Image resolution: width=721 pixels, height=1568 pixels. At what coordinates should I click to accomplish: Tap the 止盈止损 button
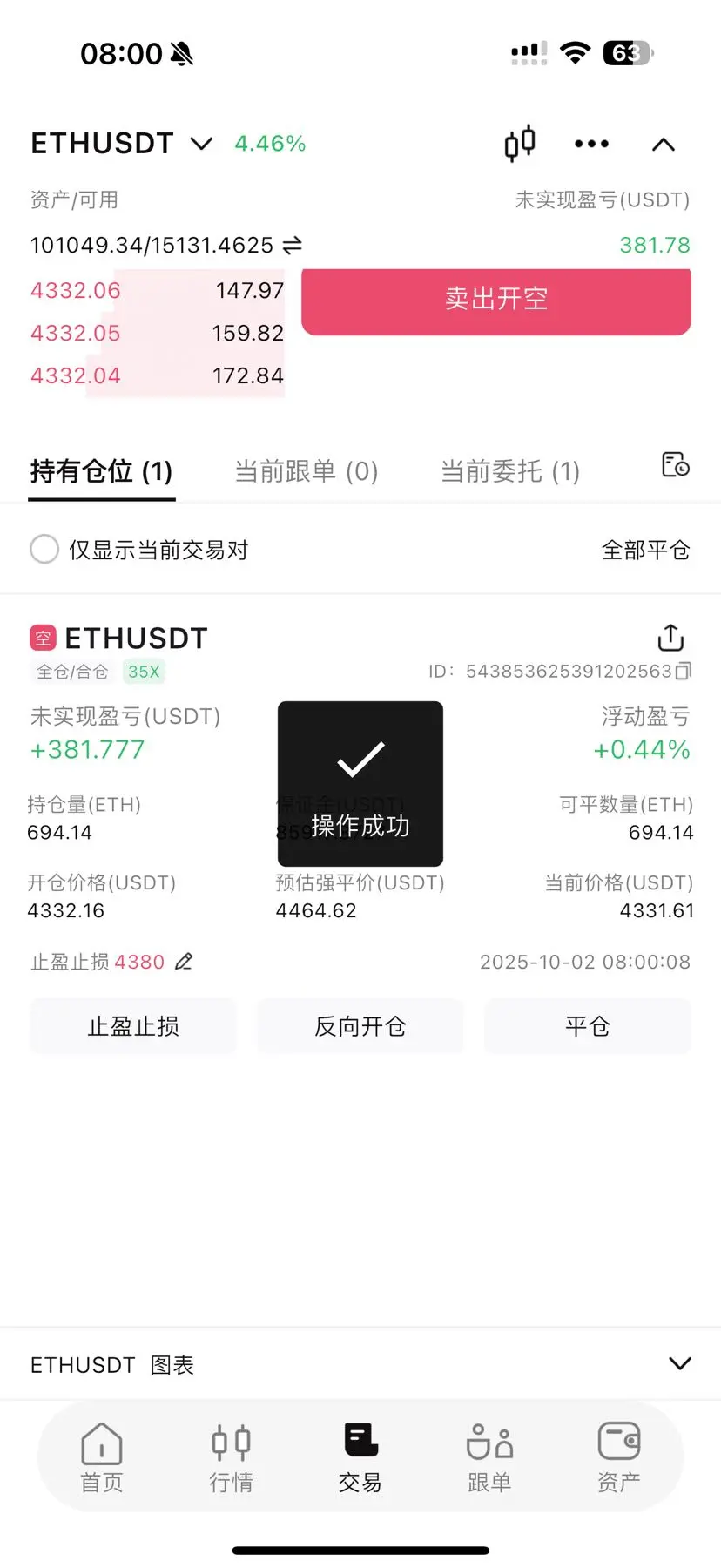[x=133, y=1026]
